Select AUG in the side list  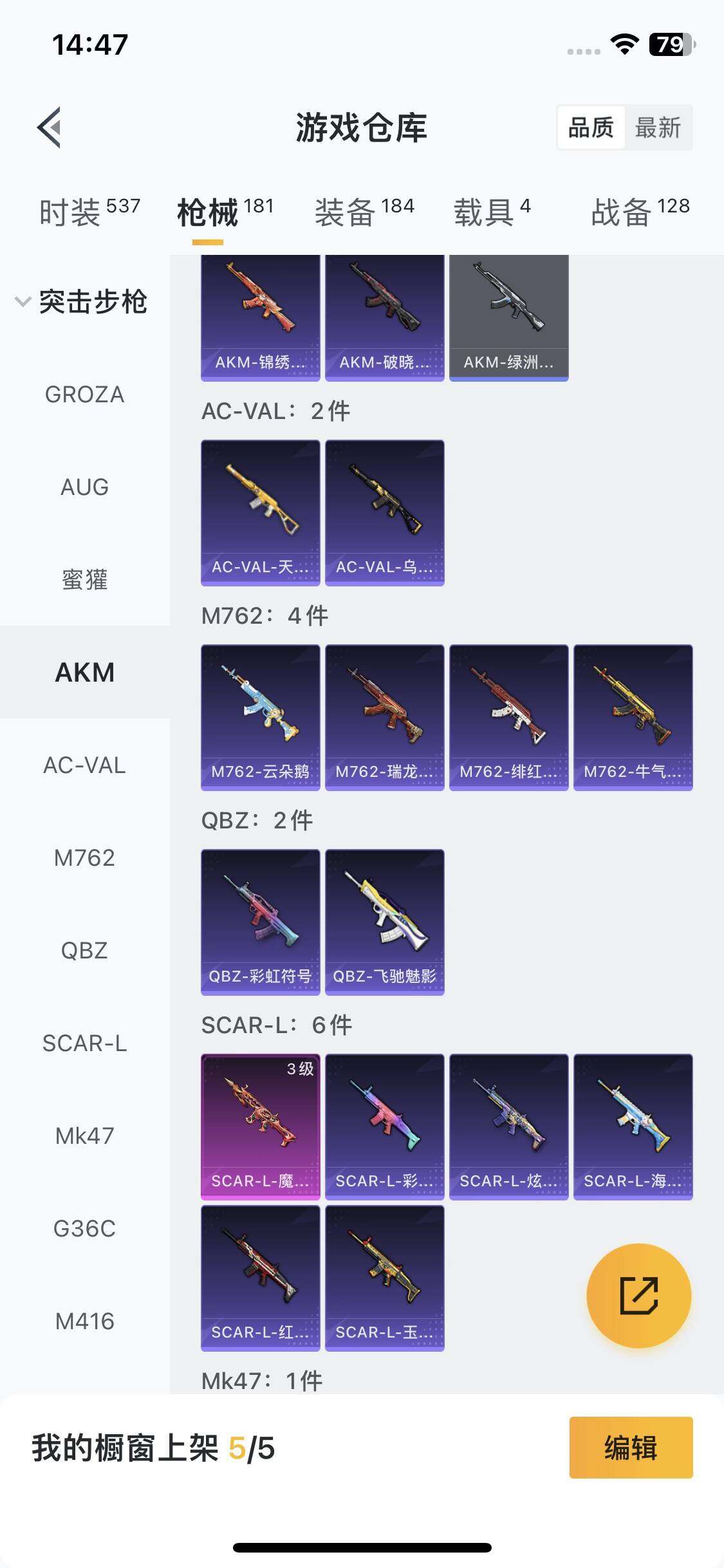(84, 487)
